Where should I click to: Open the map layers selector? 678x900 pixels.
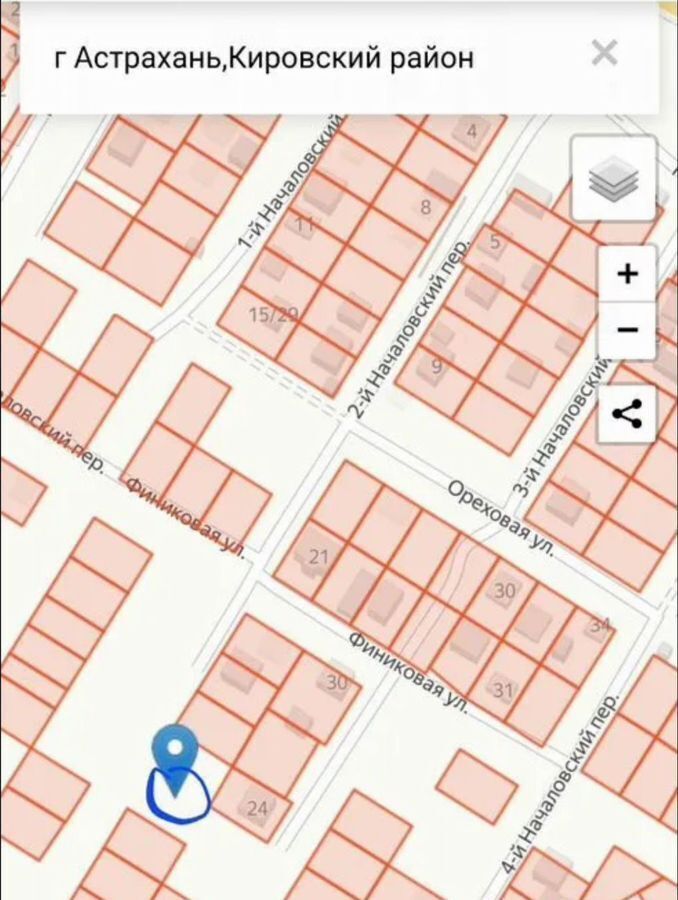(x=613, y=179)
